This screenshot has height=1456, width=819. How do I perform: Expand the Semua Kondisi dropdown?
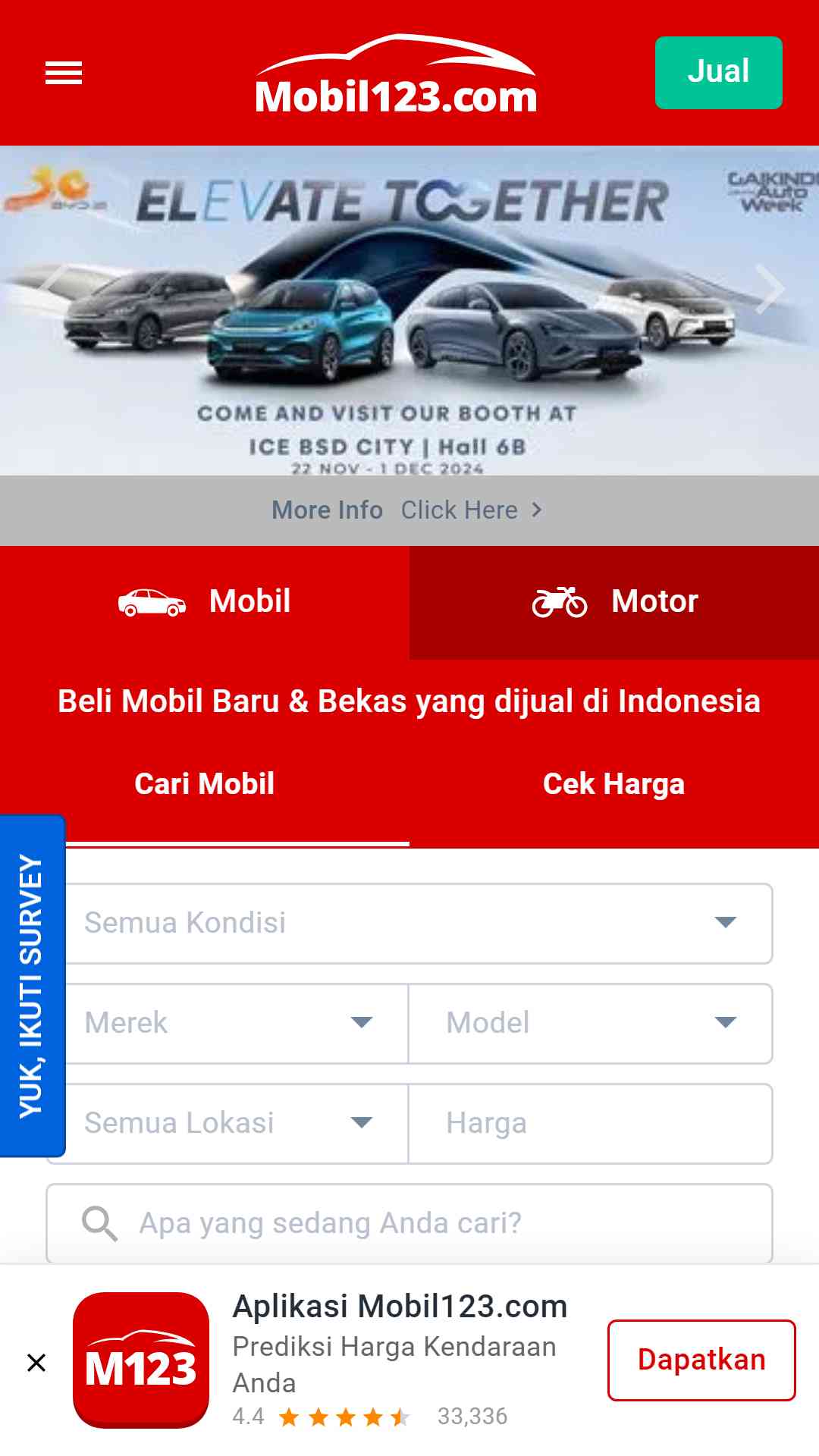click(409, 923)
